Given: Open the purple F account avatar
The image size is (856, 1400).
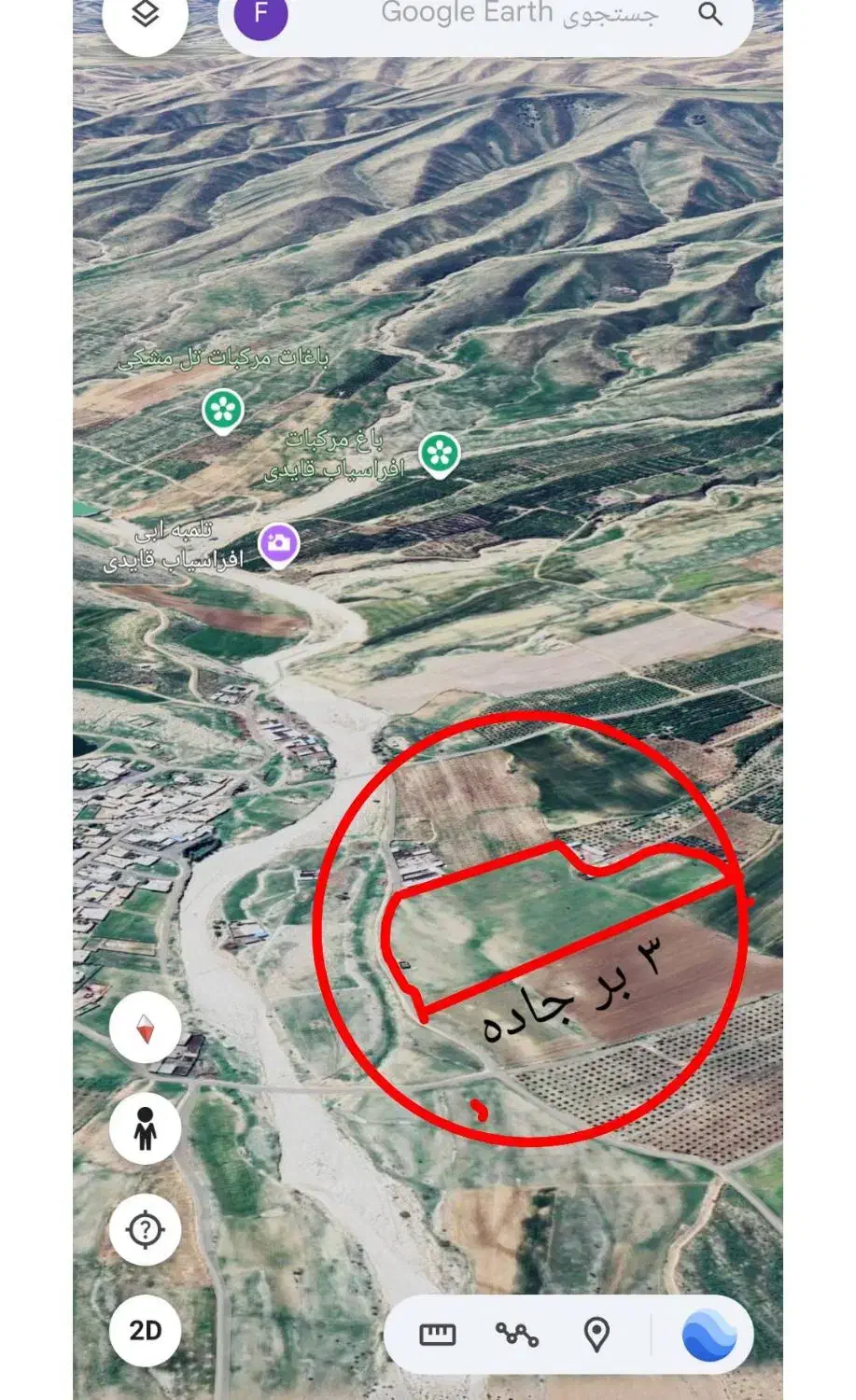Looking at the screenshot, I should [260, 16].
